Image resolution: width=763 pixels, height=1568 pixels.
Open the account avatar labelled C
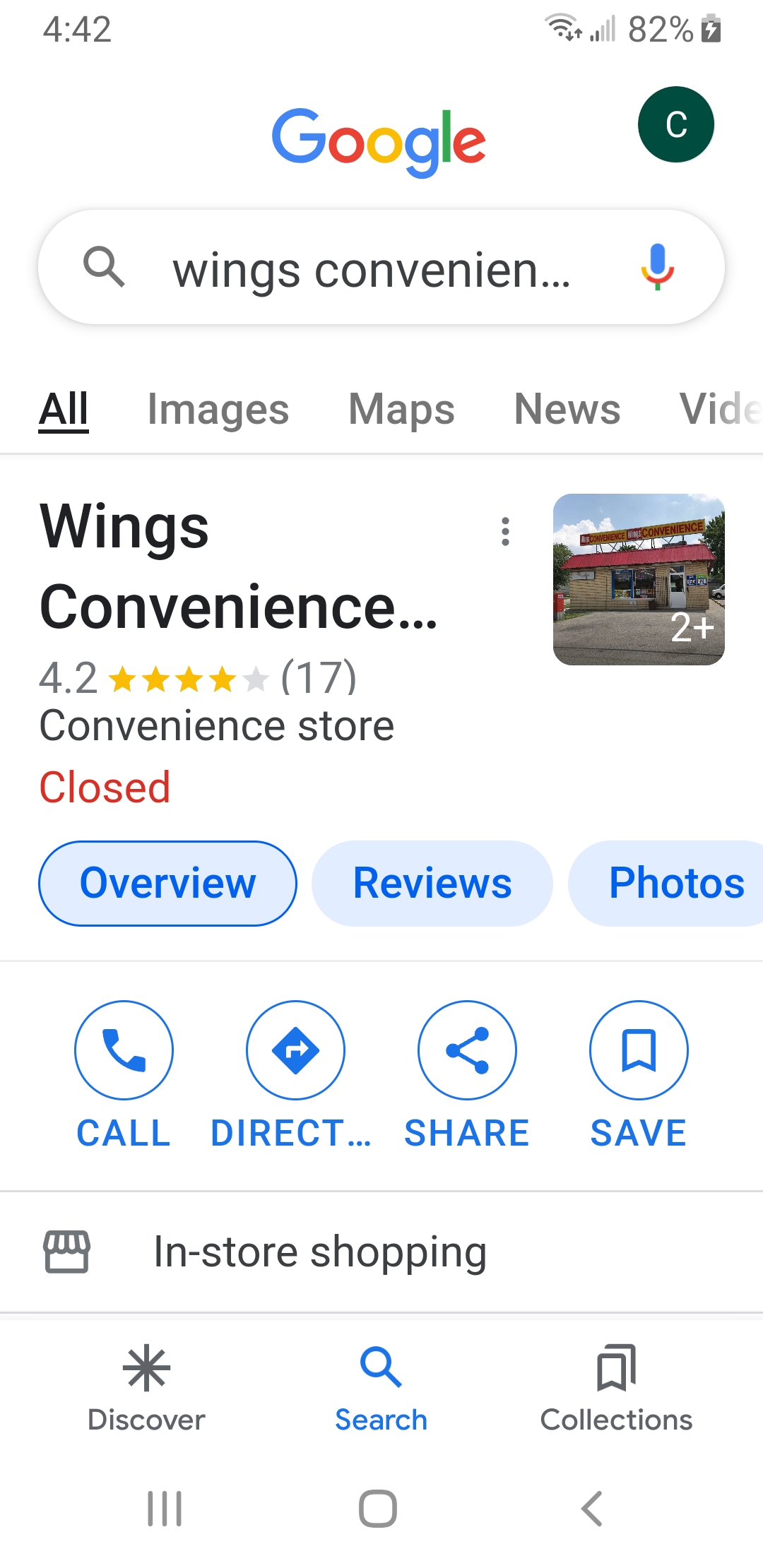675,124
